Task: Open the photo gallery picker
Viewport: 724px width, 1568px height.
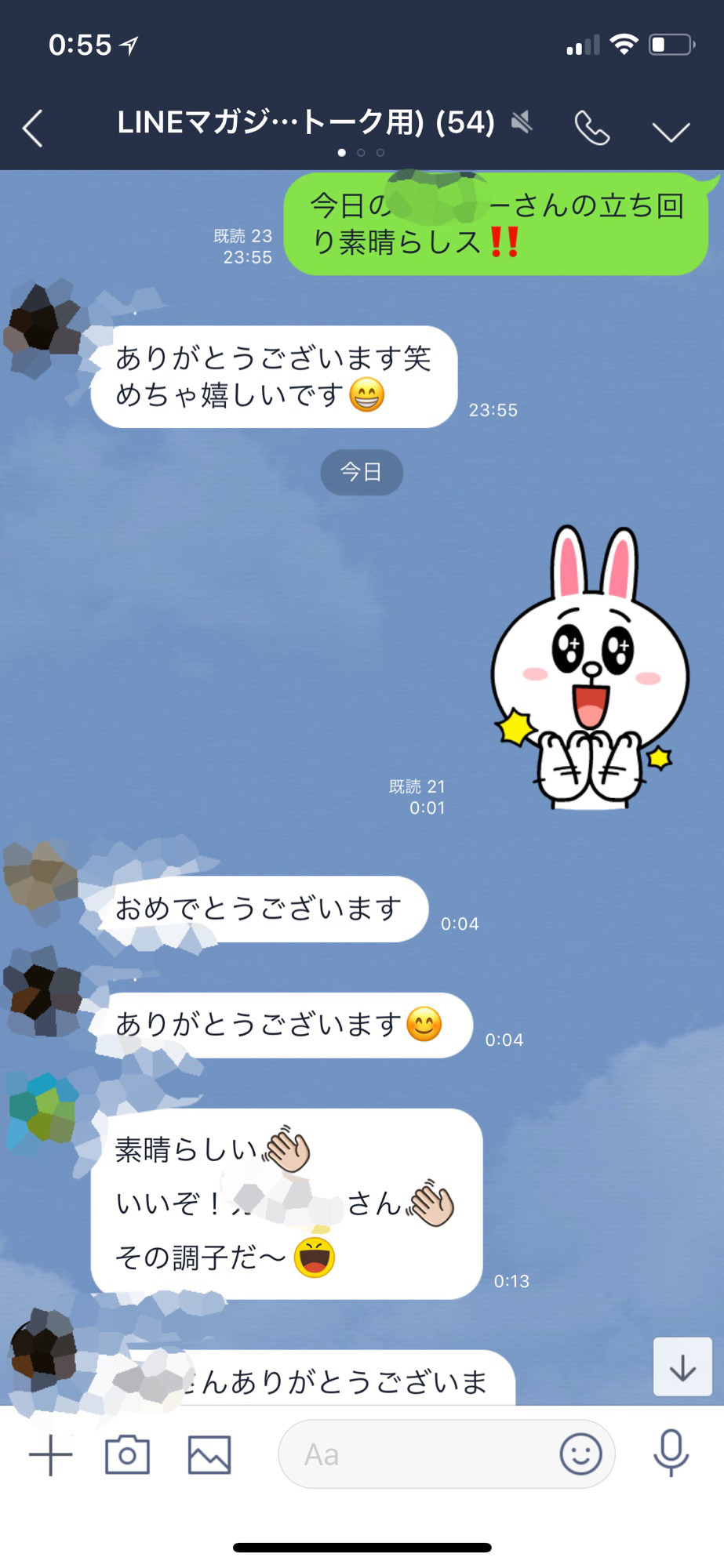Action: (x=209, y=1455)
